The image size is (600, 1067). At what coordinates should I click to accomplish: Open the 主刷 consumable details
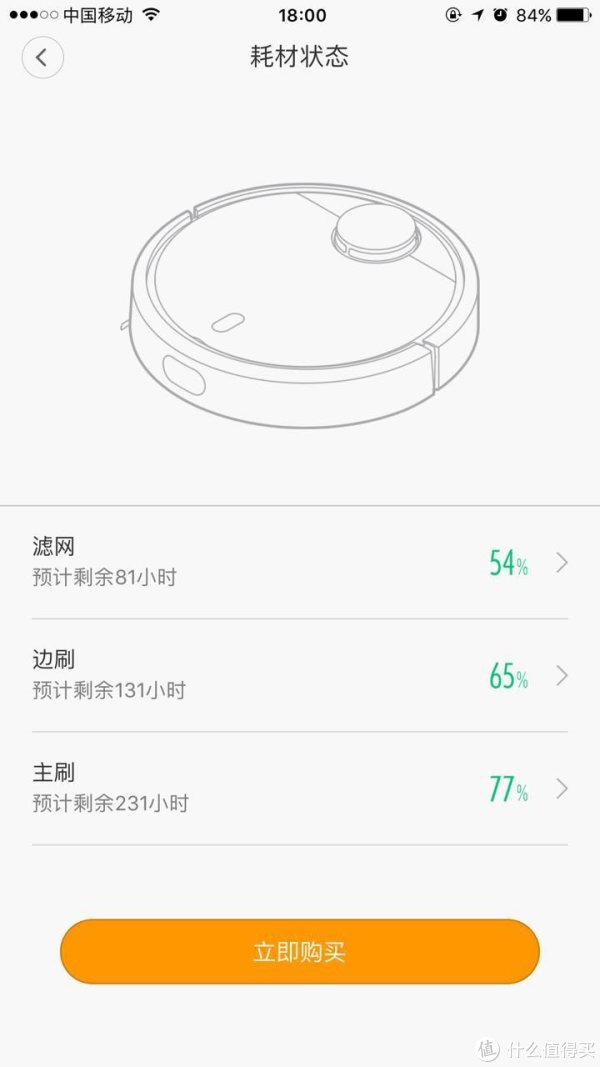click(x=300, y=788)
